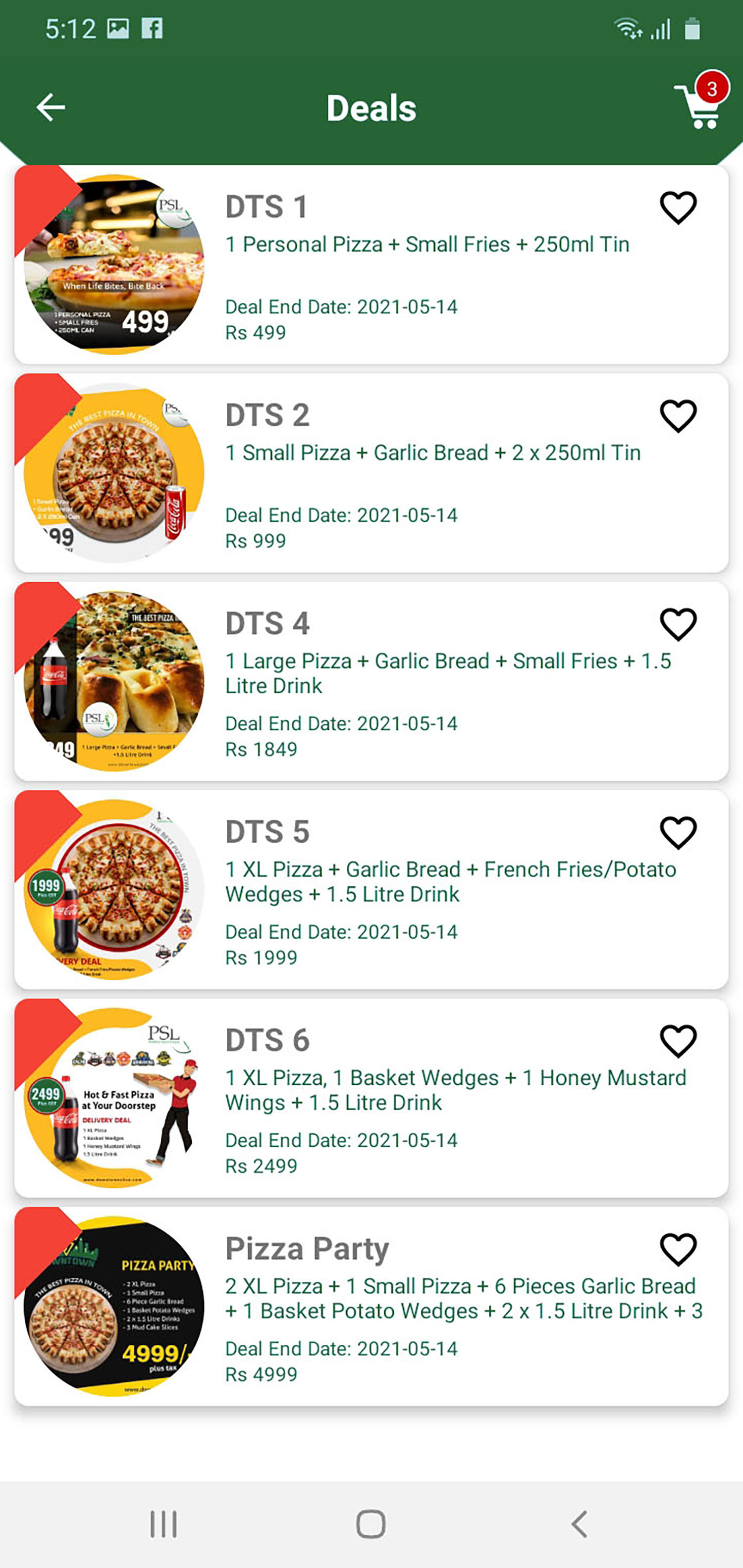This screenshot has width=743, height=1568.
Task: Like the DTS 5 deal
Action: [x=678, y=833]
